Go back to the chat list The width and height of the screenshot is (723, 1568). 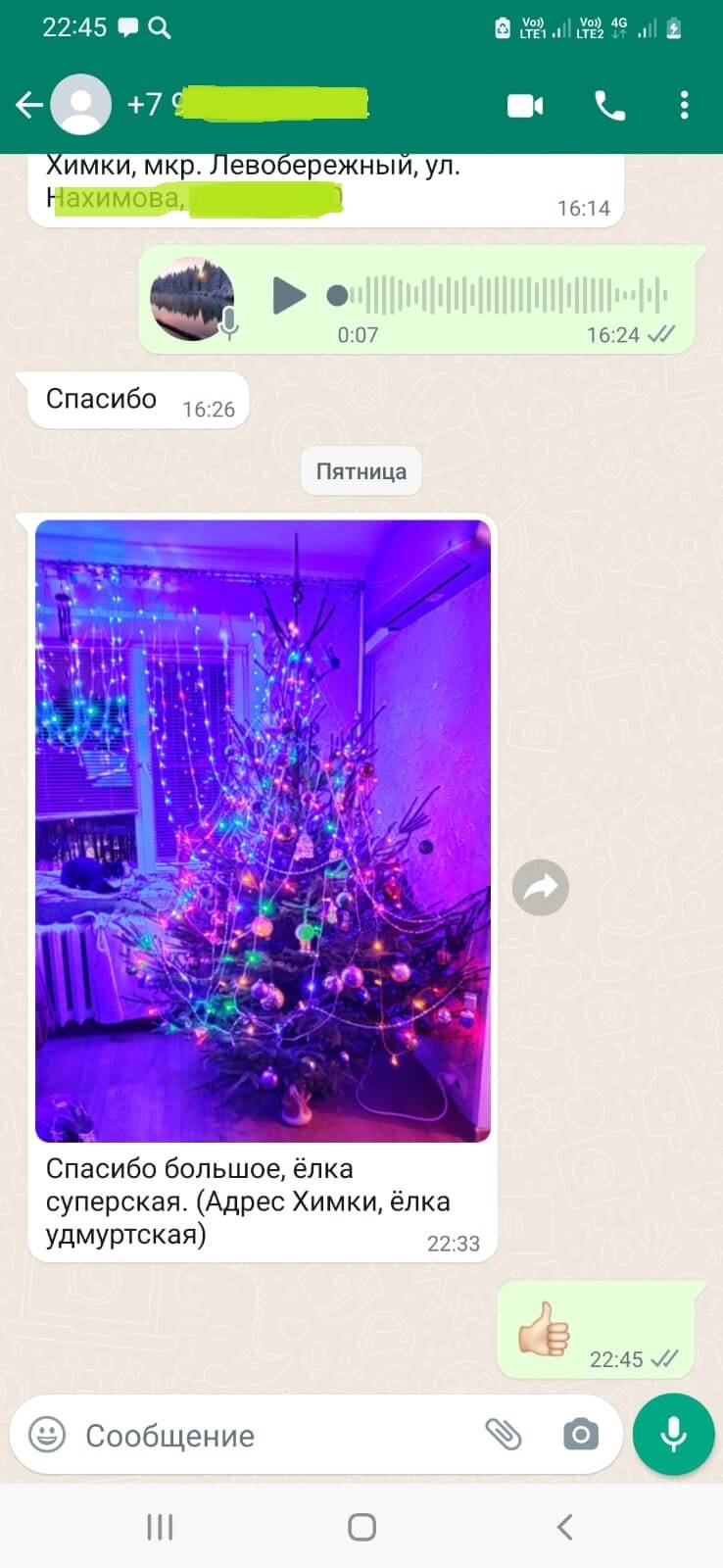(29, 105)
